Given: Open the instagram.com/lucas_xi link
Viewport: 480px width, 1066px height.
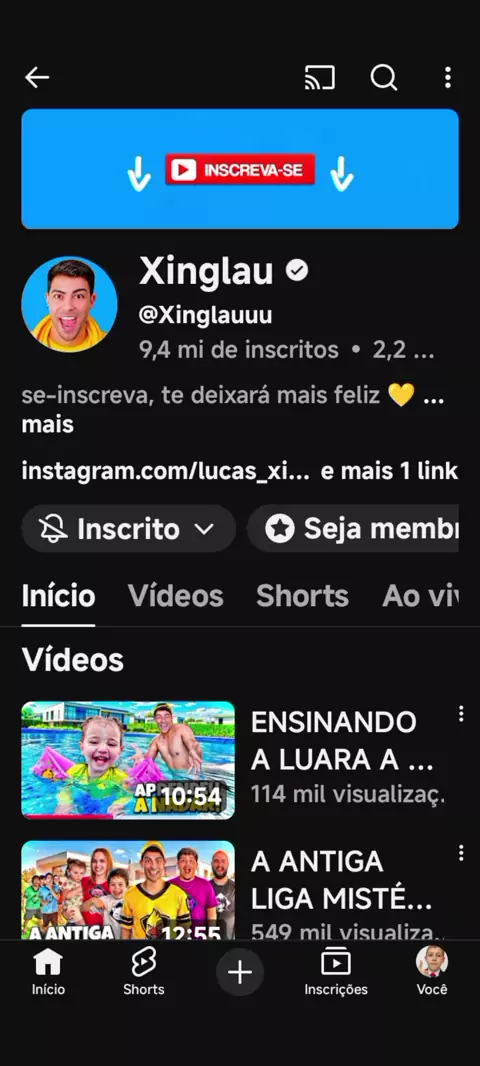Looking at the screenshot, I should click(165, 471).
